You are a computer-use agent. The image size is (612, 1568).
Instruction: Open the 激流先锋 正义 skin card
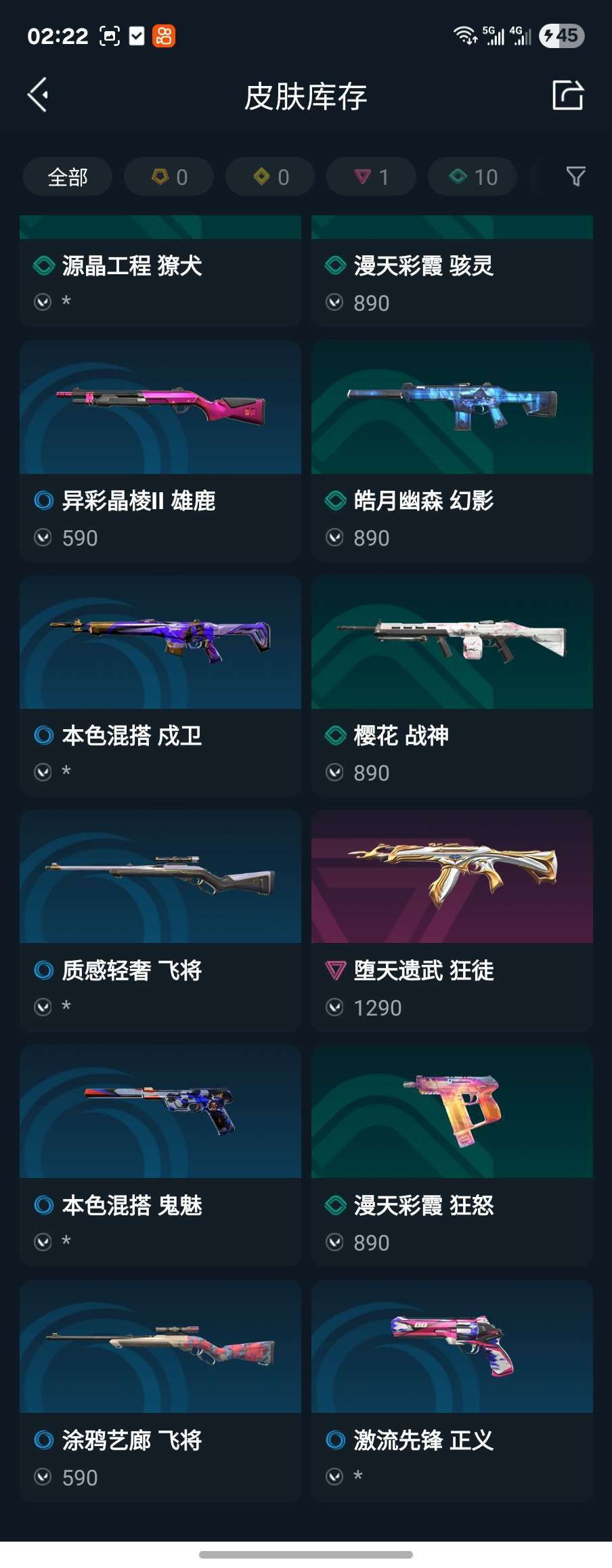(452, 1391)
